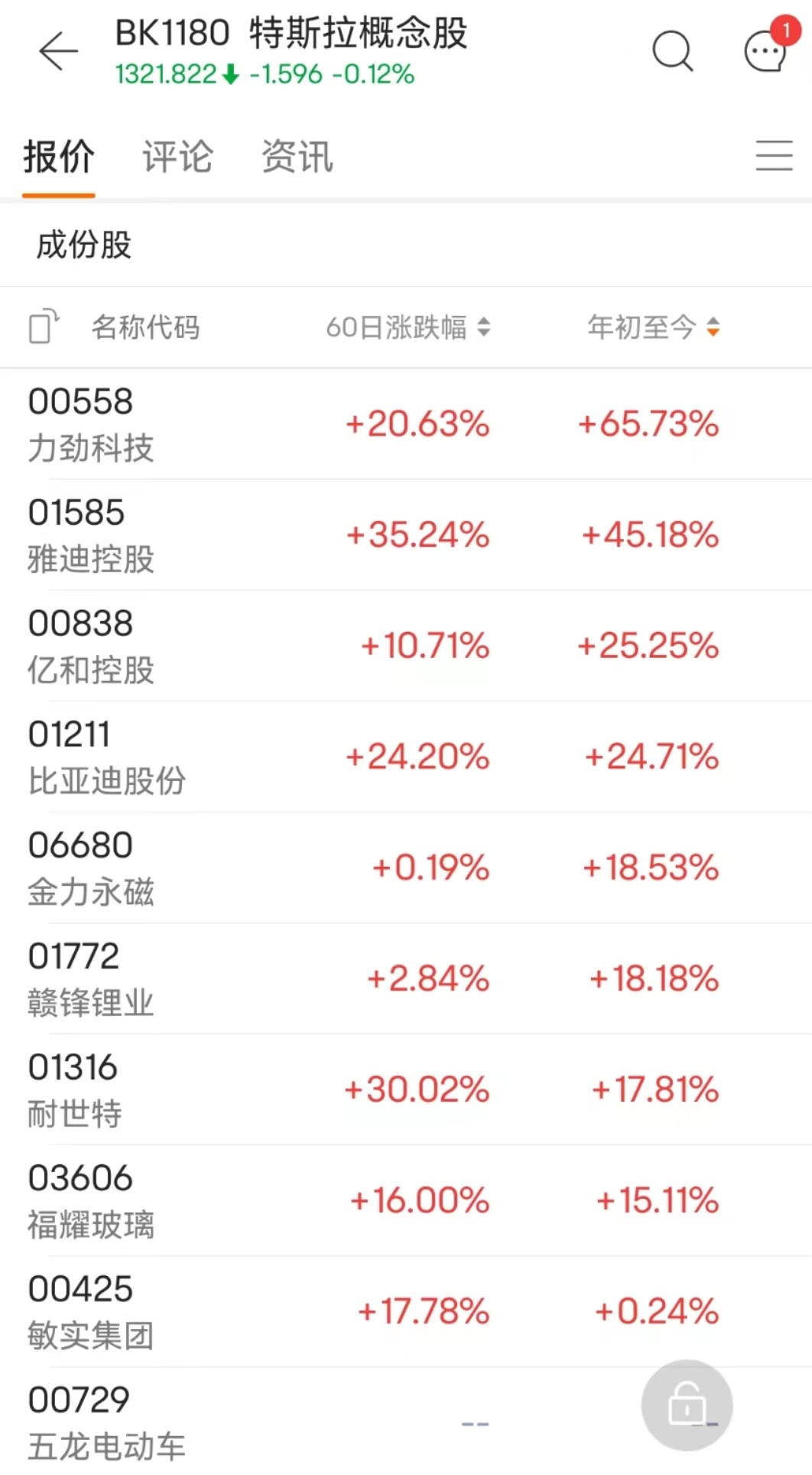812x1475 pixels.
Task: Sort by 年初至今 column
Action: coord(653,327)
